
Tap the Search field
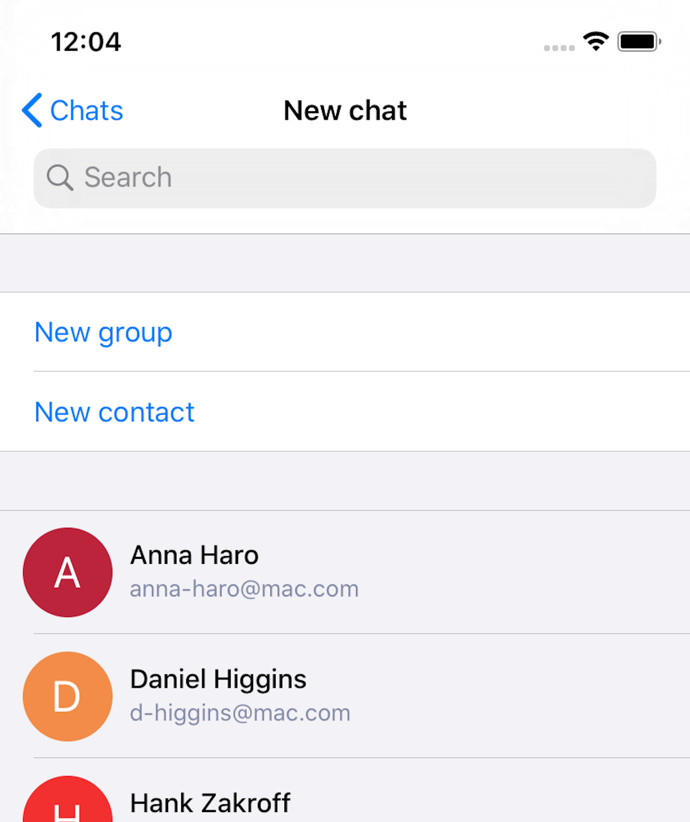pyautogui.click(x=345, y=178)
